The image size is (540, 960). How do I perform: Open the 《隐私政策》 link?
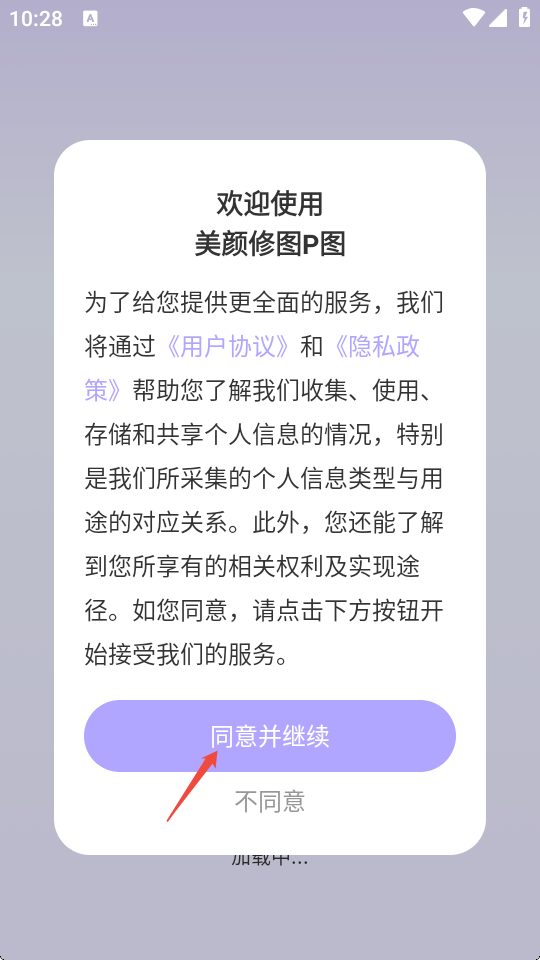point(375,347)
